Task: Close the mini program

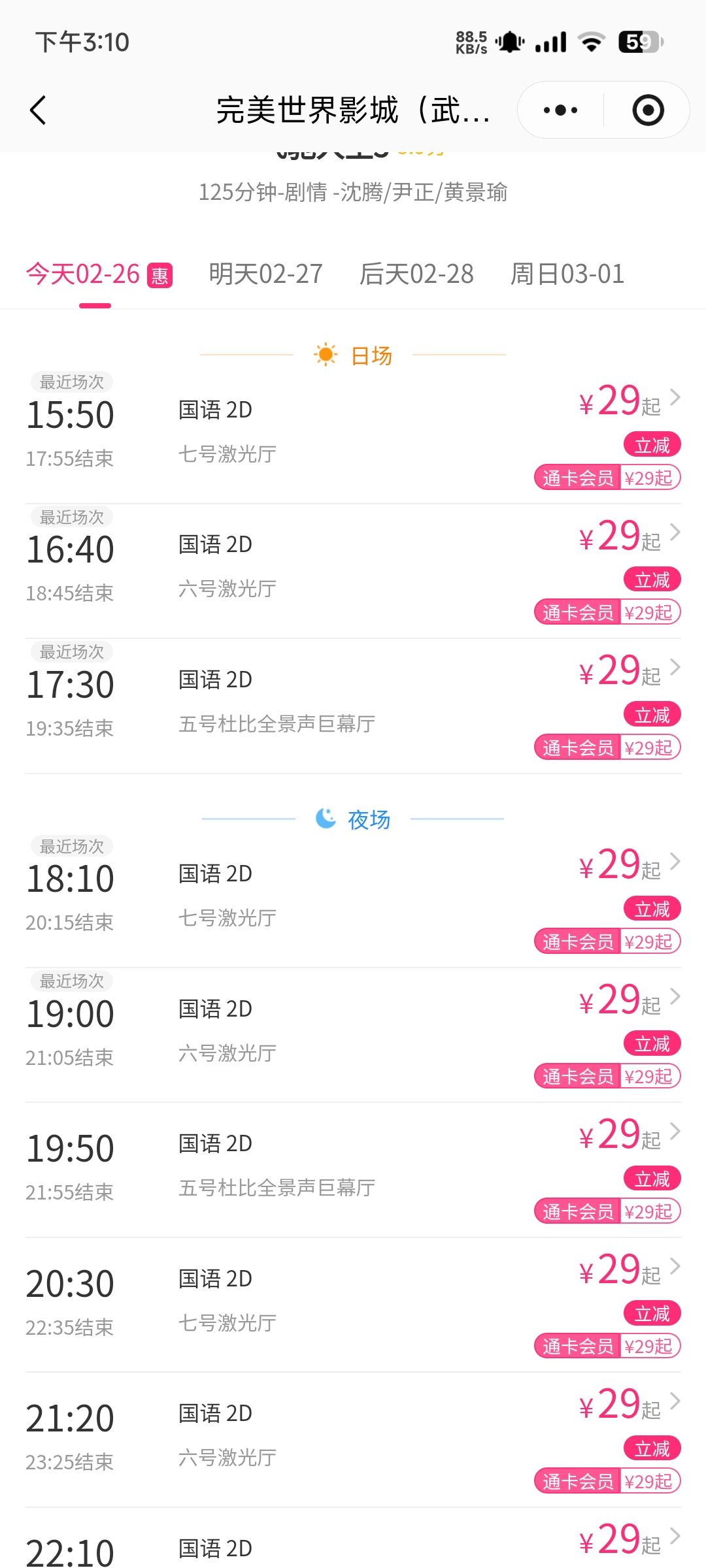Action: (x=648, y=110)
